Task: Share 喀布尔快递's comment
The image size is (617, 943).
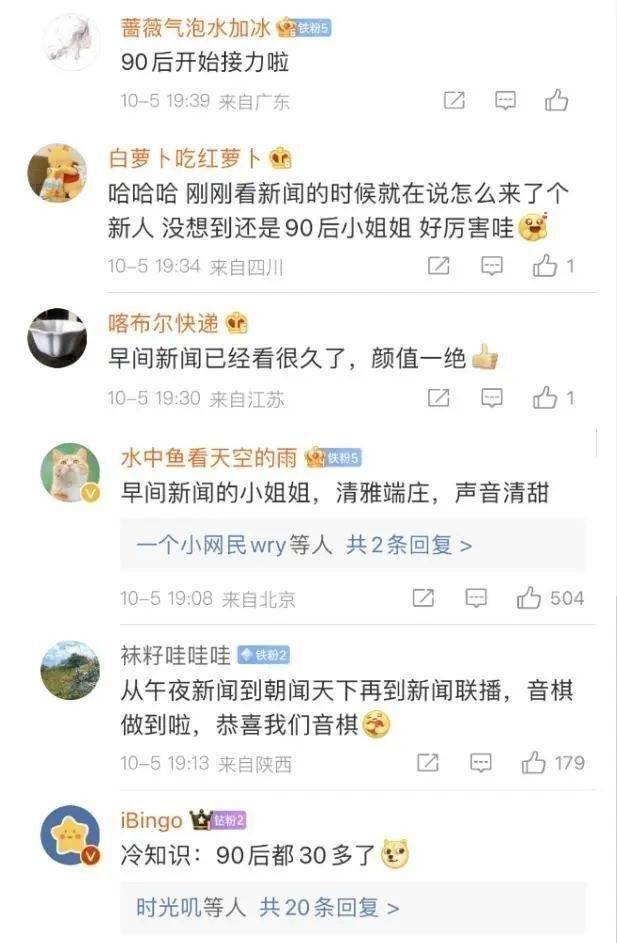Action: point(438,398)
